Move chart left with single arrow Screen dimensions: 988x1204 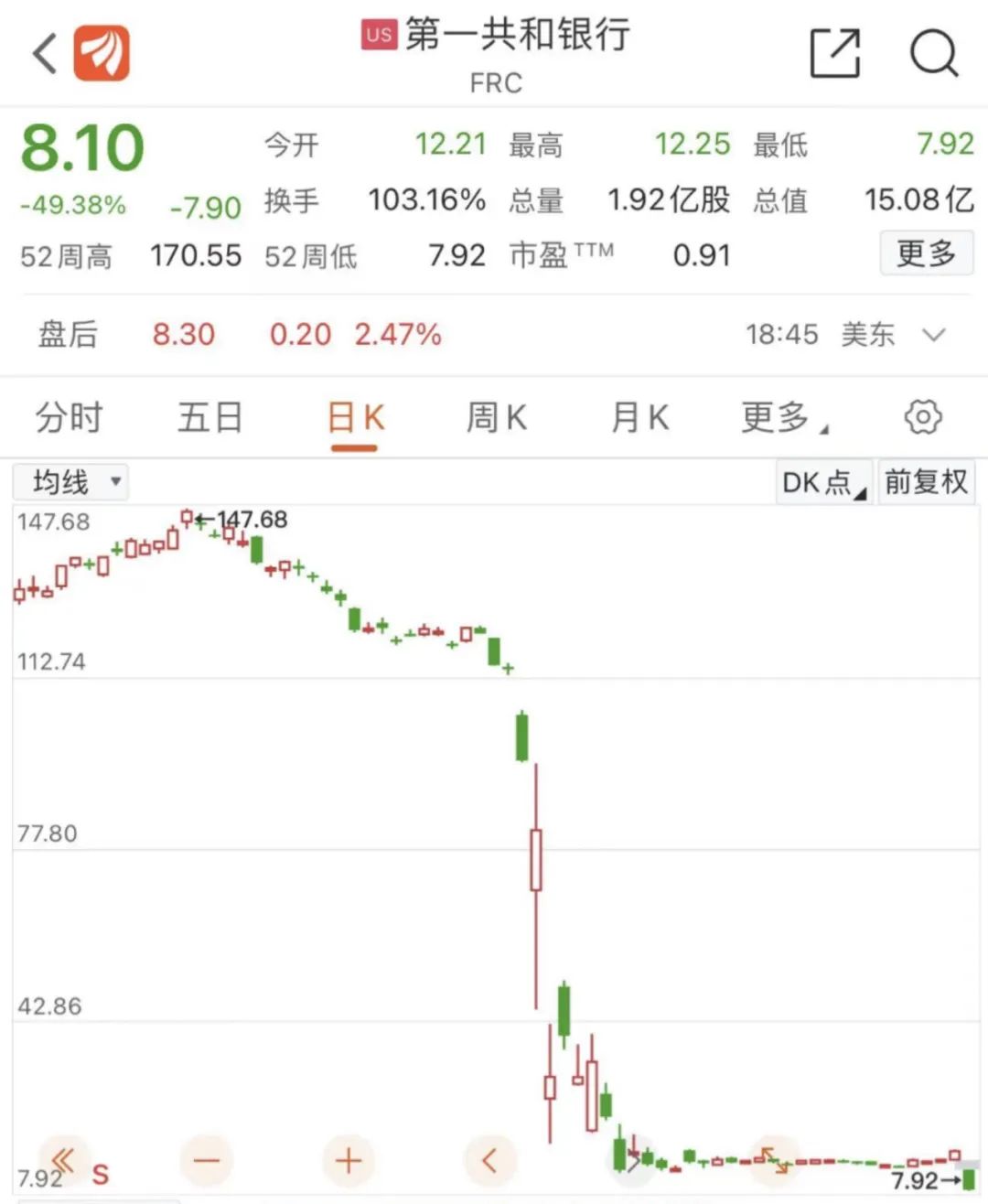[489, 1161]
